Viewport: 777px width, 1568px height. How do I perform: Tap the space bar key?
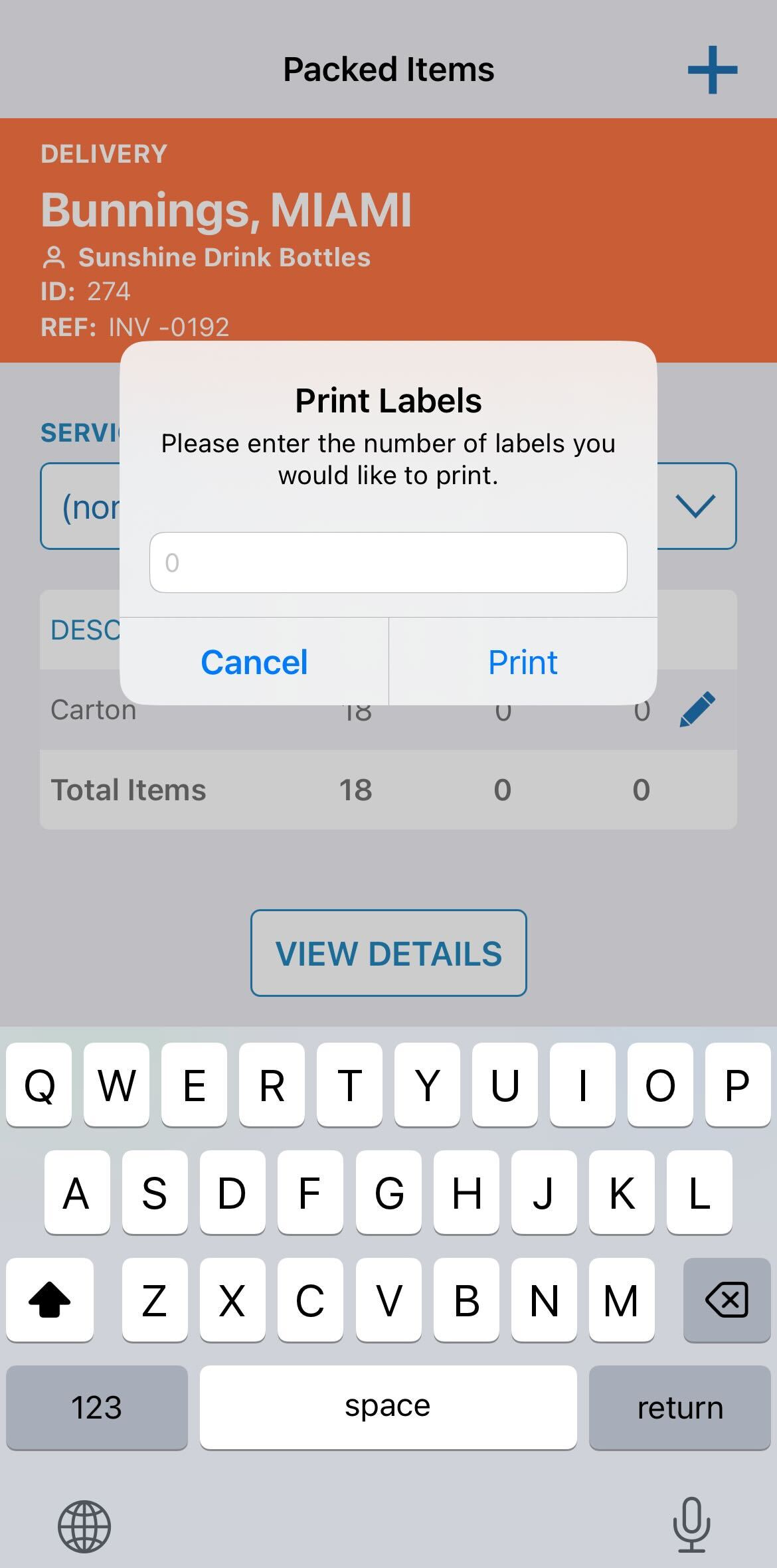coord(388,1407)
